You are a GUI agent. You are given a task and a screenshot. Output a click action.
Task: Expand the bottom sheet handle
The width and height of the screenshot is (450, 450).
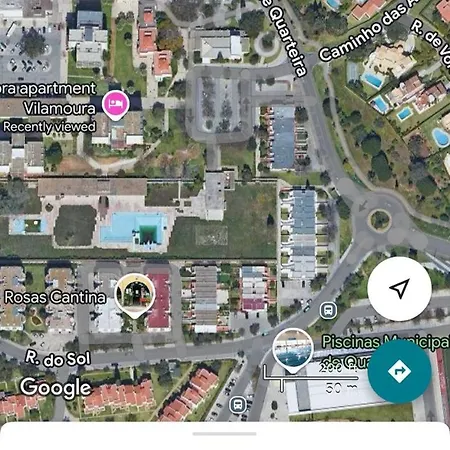click(224, 434)
